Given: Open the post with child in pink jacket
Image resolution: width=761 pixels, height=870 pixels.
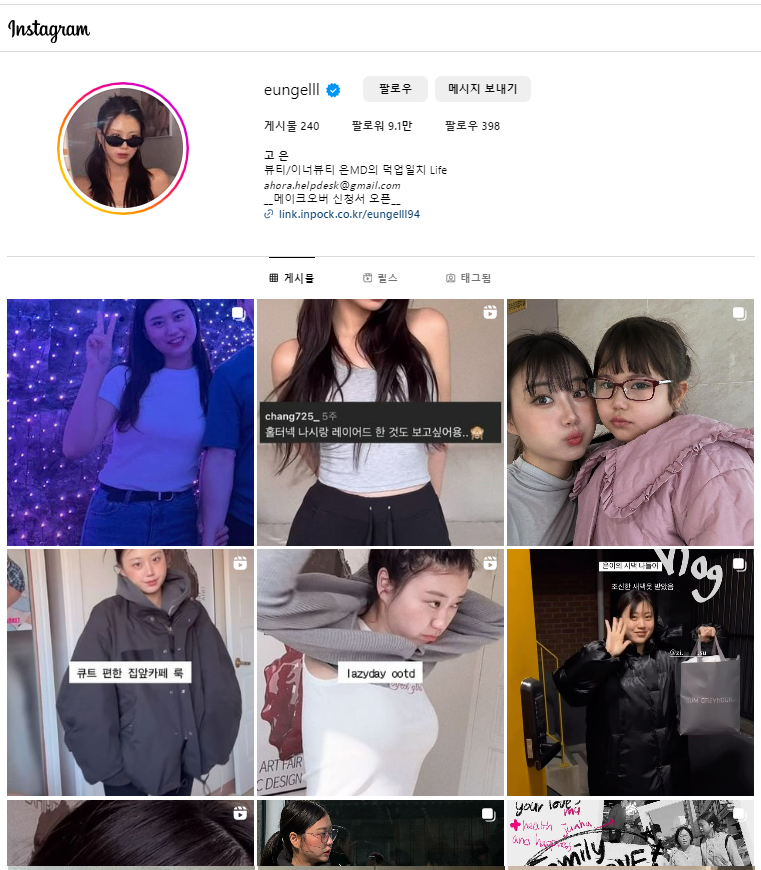Looking at the screenshot, I should click(x=630, y=422).
